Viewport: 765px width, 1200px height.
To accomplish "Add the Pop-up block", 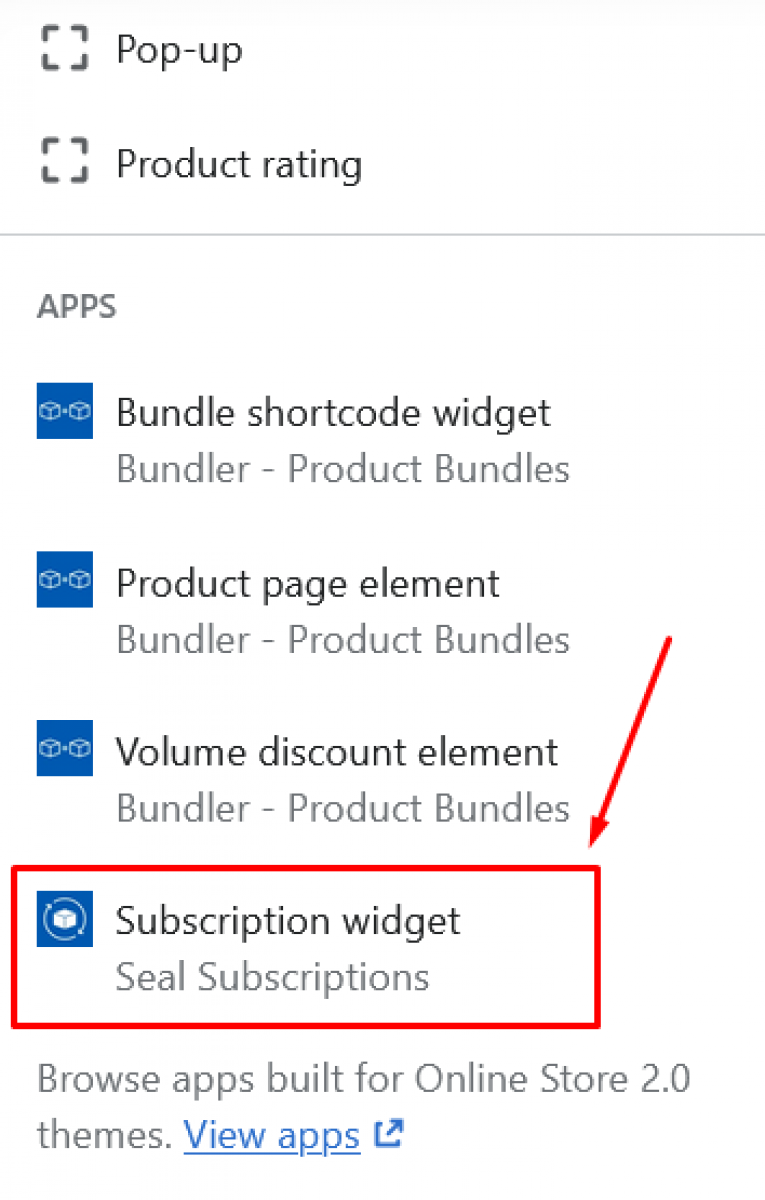I will click(178, 49).
